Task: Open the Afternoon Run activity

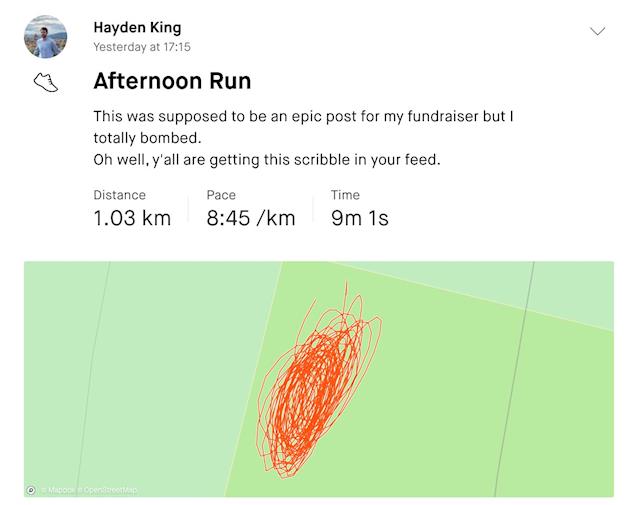Action: point(172,80)
